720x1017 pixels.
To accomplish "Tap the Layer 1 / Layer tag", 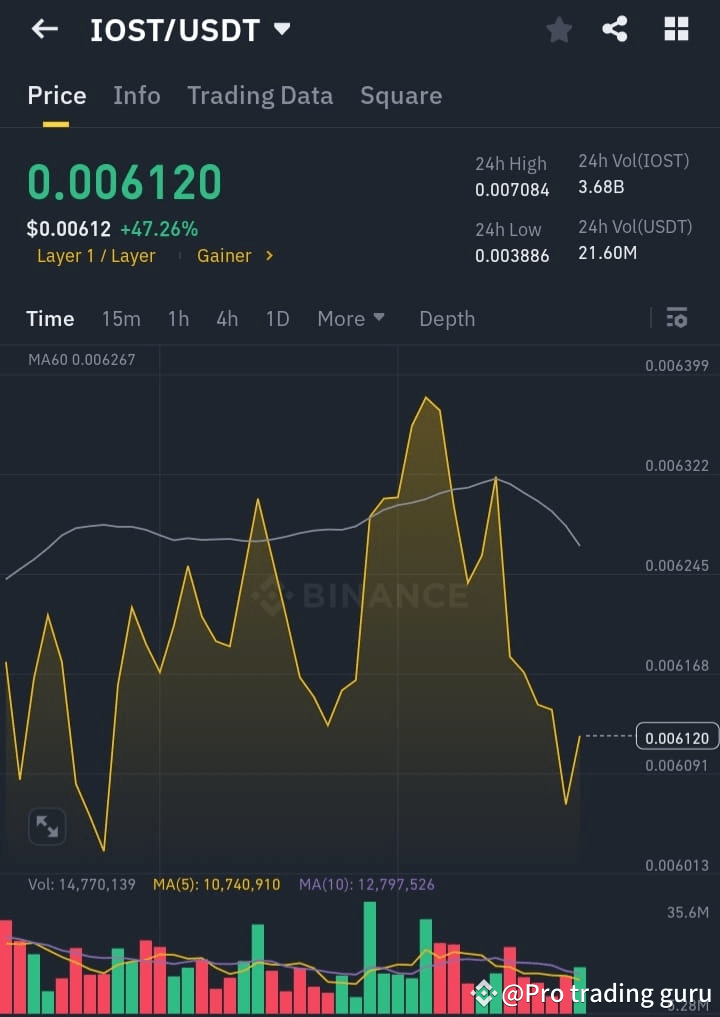I will tap(95, 255).
